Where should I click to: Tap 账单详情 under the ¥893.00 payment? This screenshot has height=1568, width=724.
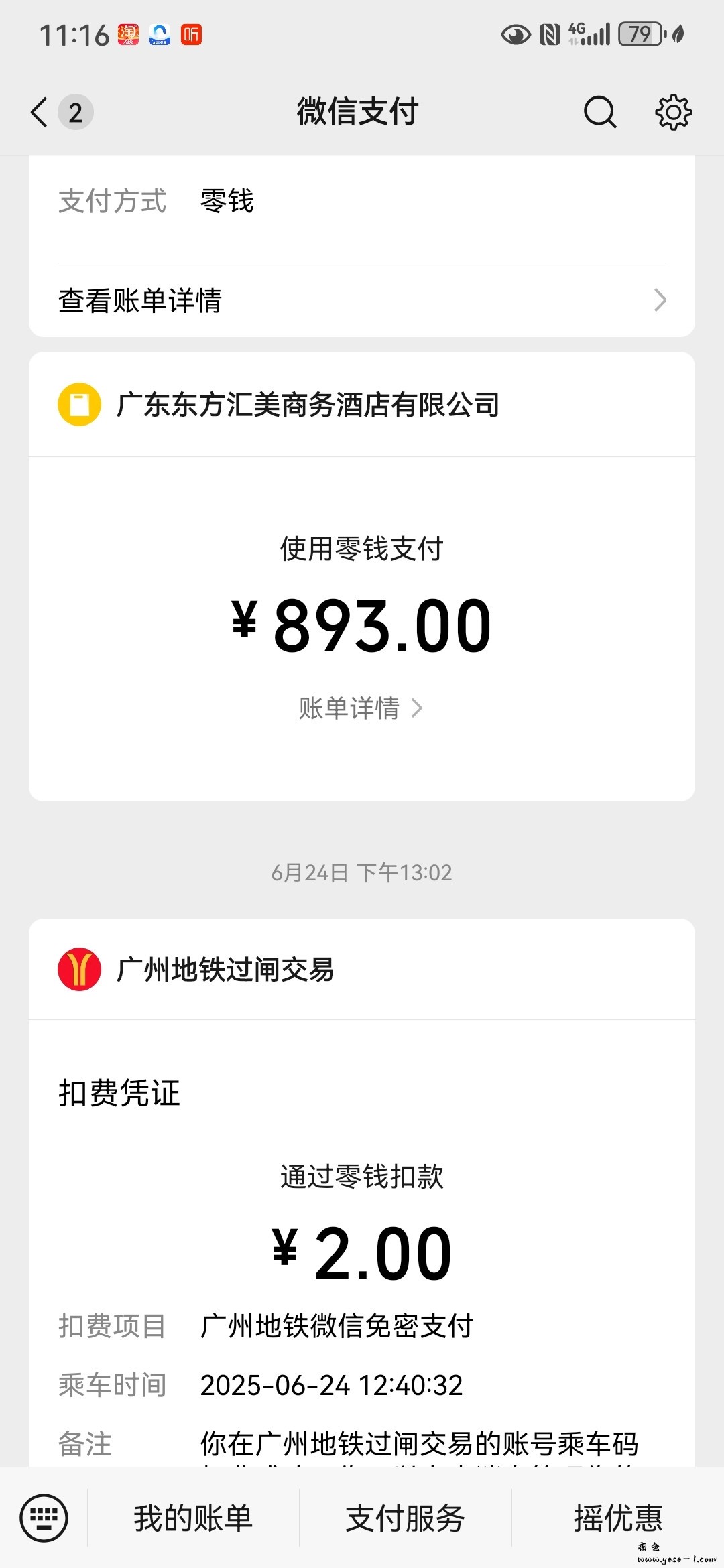[x=361, y=708]
